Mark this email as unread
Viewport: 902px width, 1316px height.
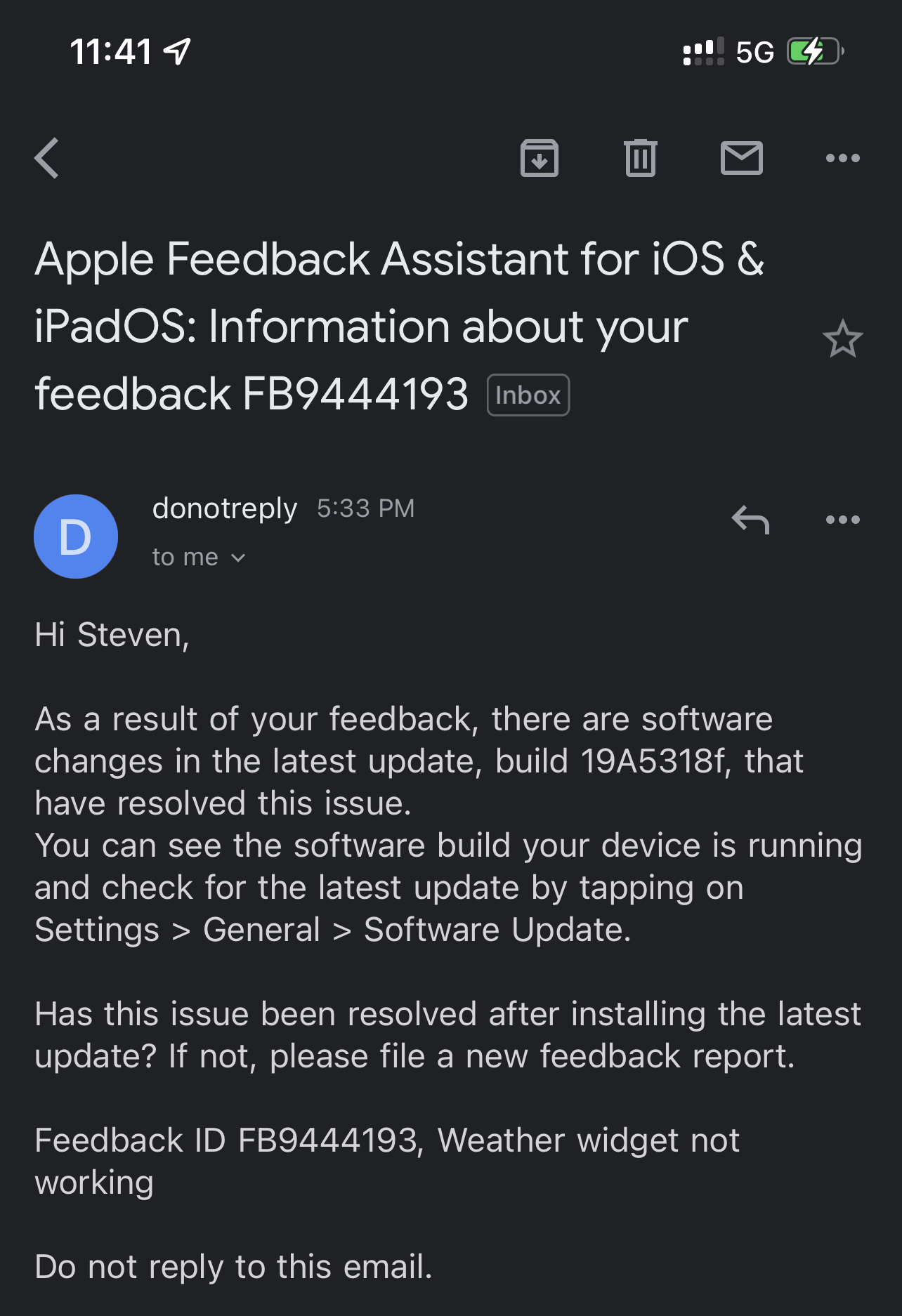click(742, 158)
